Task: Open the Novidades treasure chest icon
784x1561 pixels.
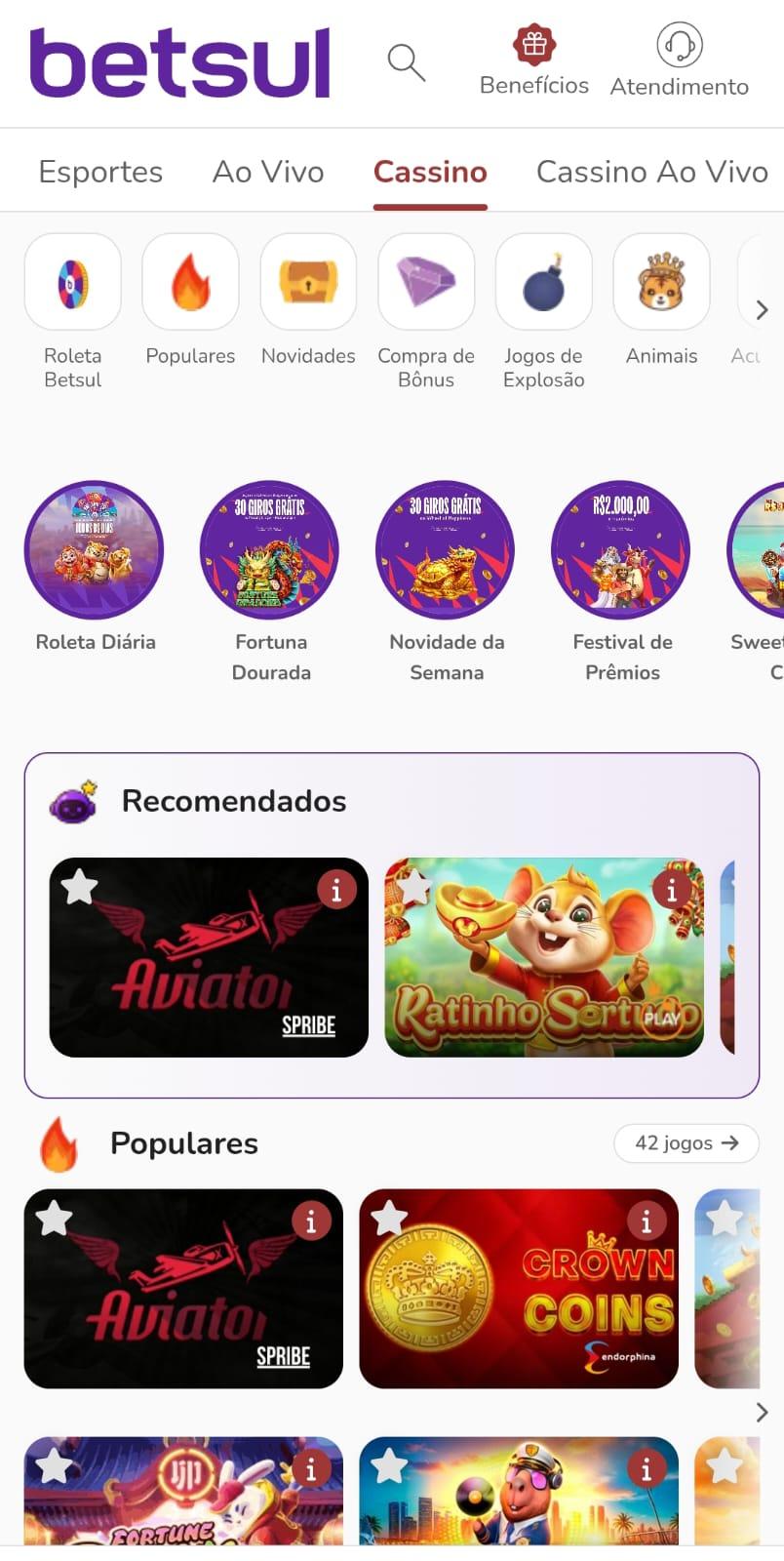Action: [x=308, y=282]
